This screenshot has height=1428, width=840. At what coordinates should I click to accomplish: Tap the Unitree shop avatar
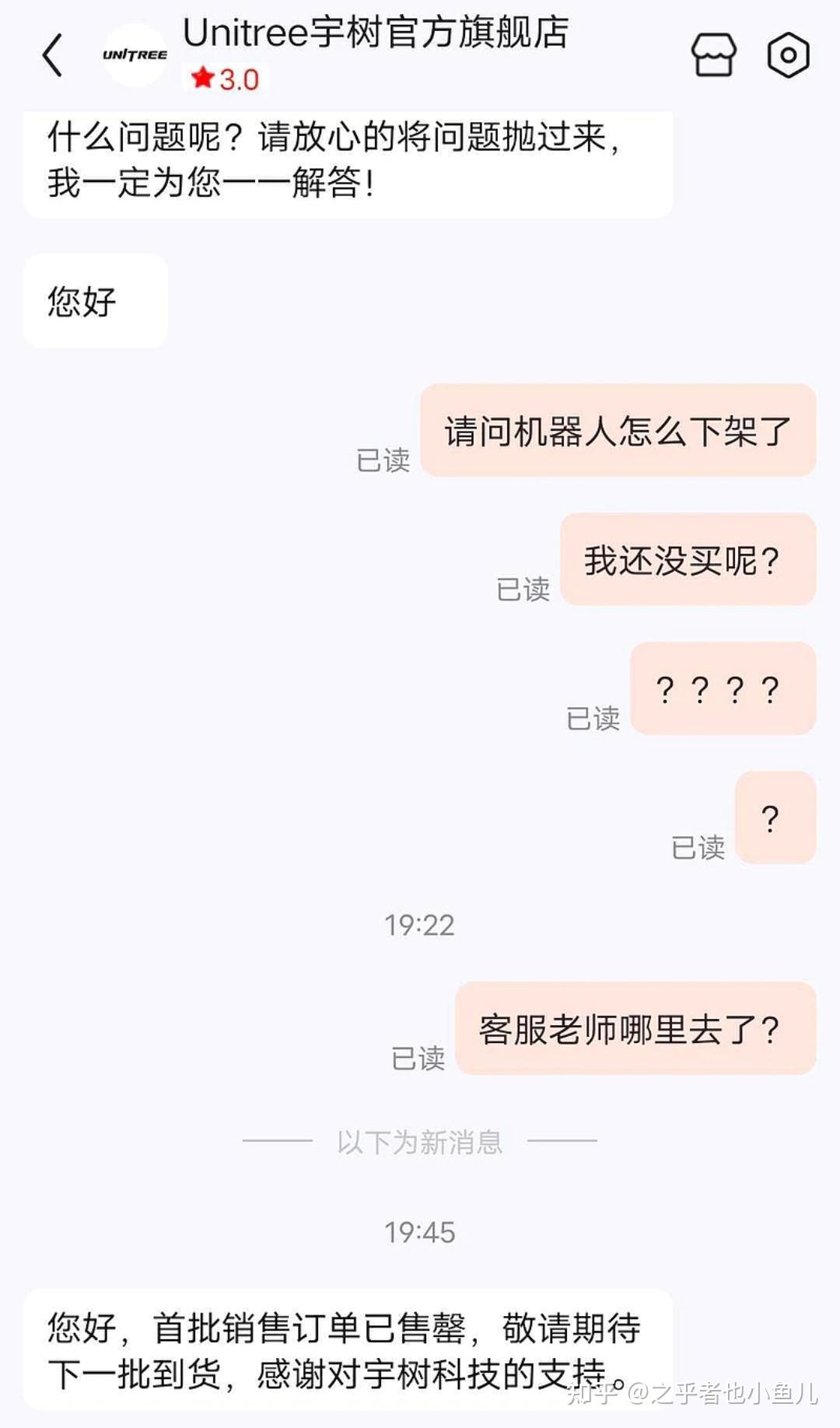pyautogui.click(x=135, y=54)
